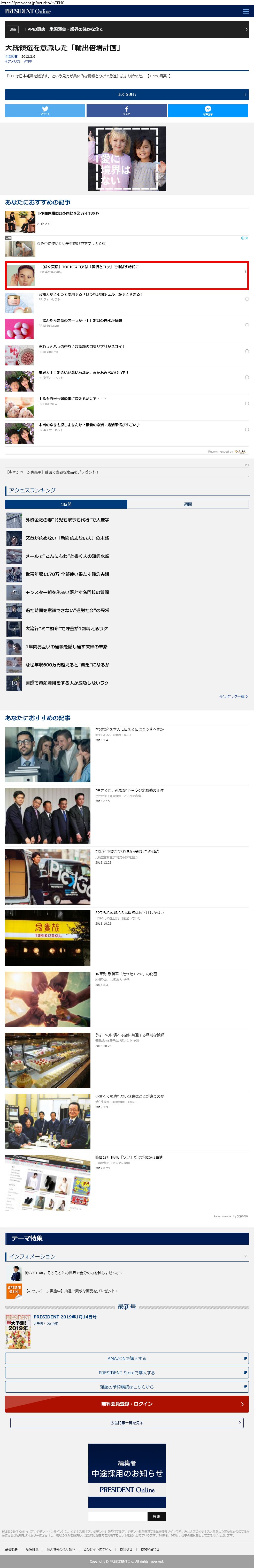The width and height of the screenshot is (254, 1568).
Task: Open the JR東海 離職率 article
Action: (126, 974)
